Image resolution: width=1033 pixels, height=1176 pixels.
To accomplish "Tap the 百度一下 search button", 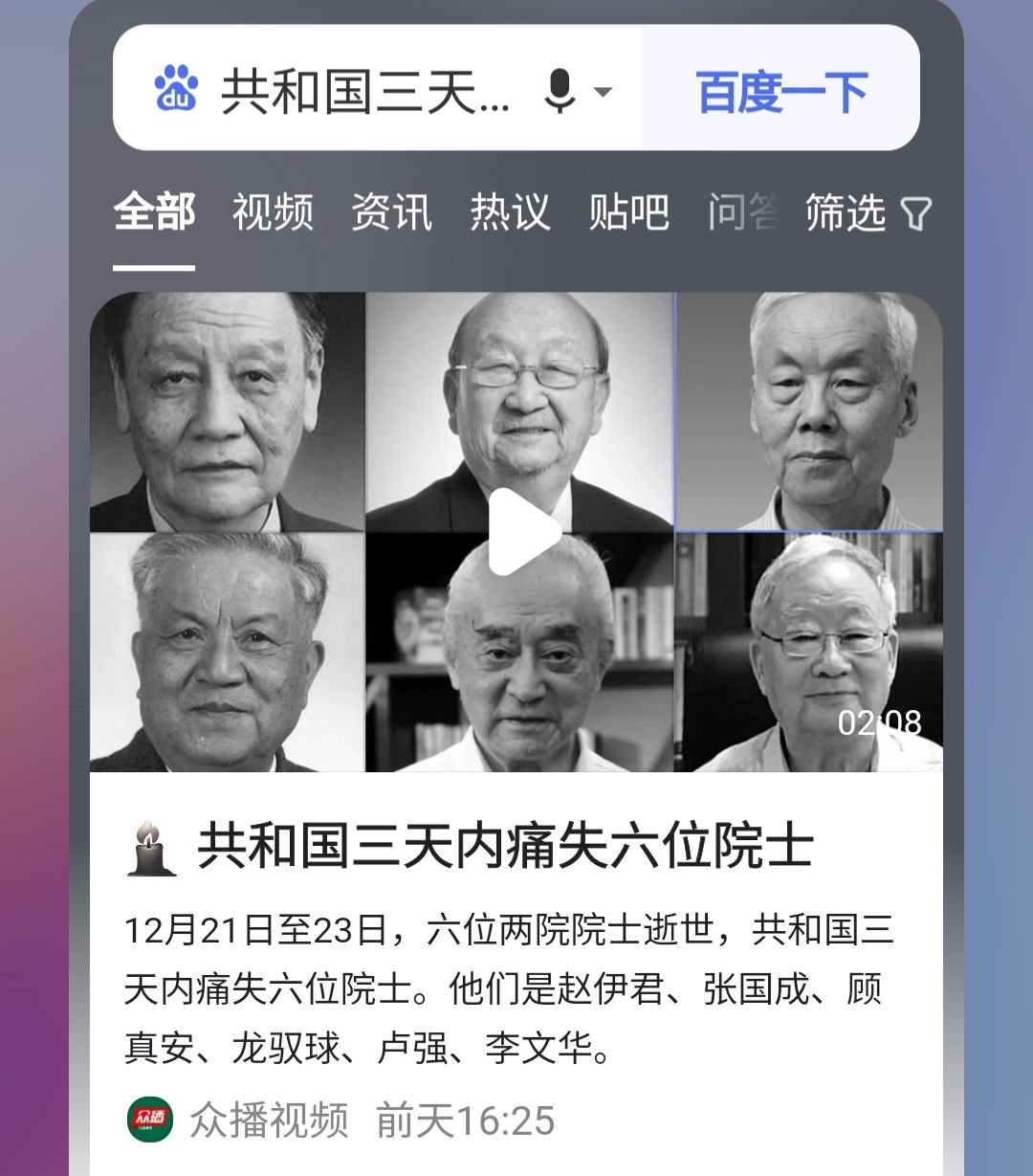I will coord(781,92).
